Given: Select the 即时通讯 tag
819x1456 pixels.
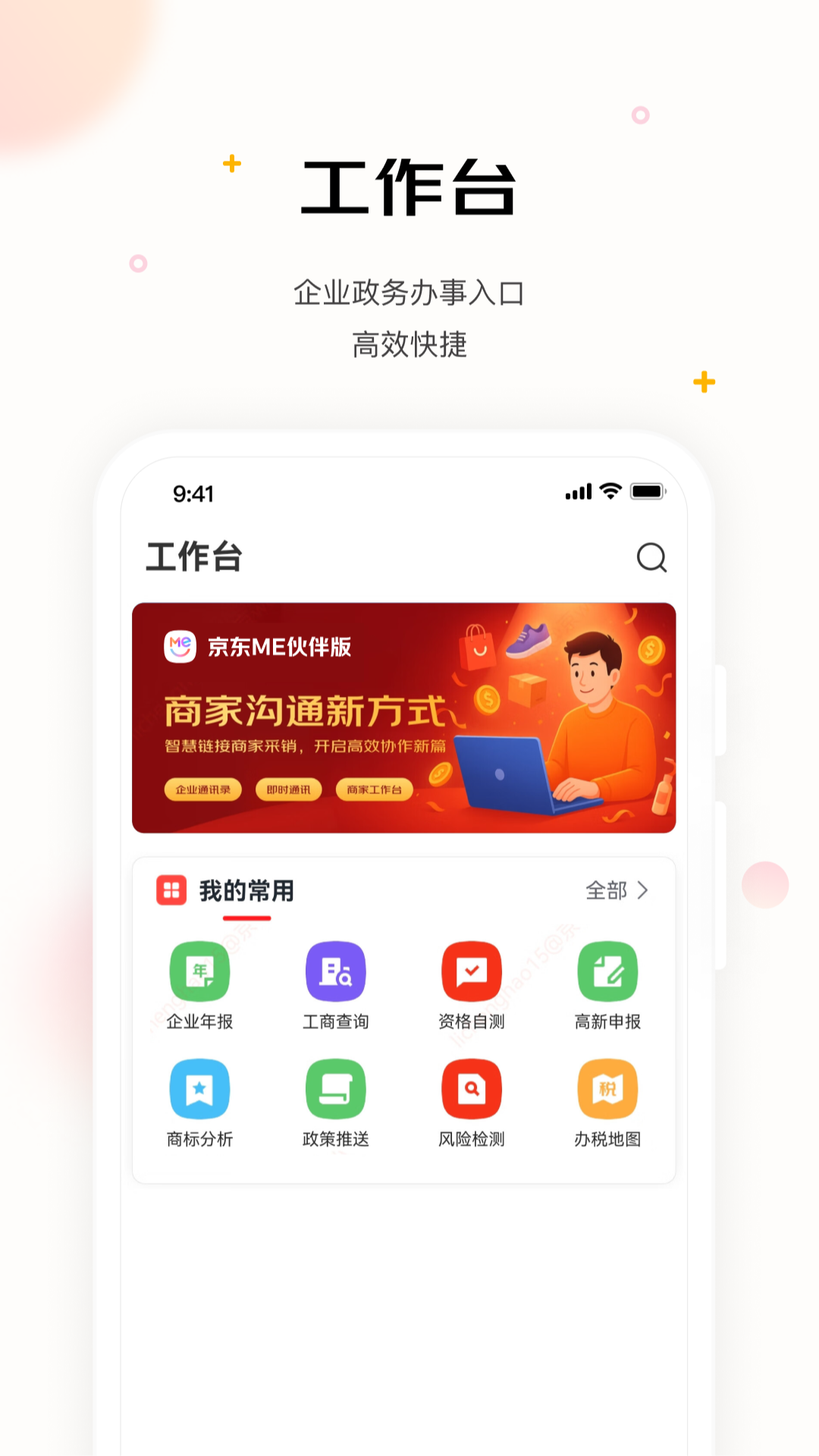Looking at the screenshot, I should (x=289, y=790).
